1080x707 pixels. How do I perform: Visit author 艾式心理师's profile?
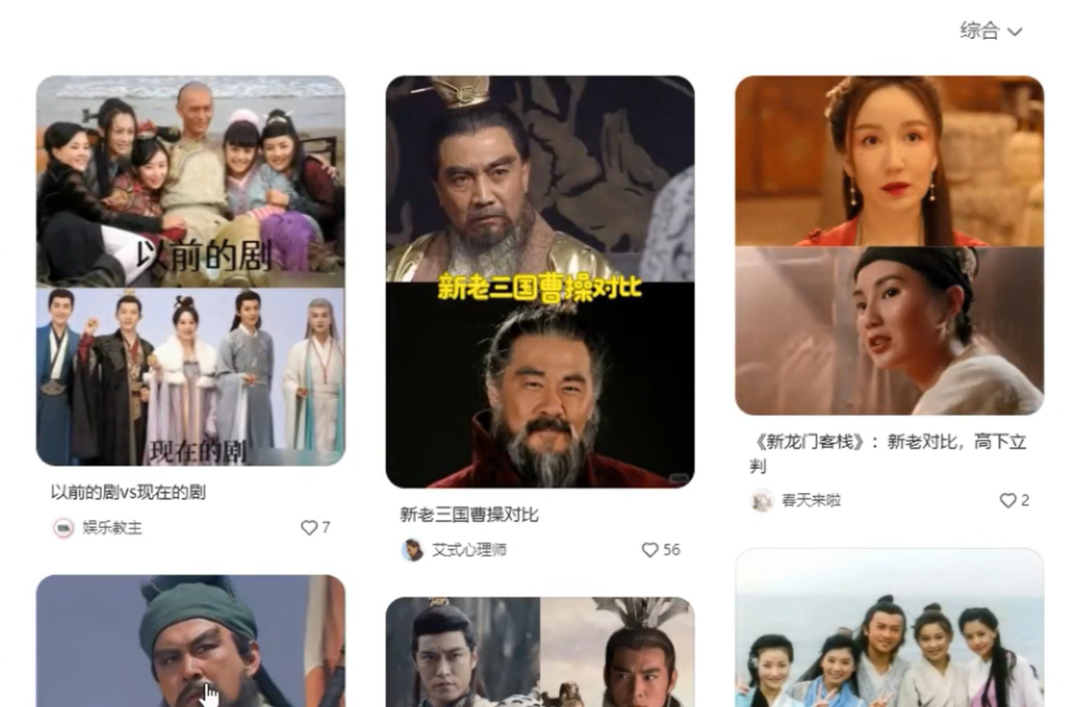(x=468, y=550)
